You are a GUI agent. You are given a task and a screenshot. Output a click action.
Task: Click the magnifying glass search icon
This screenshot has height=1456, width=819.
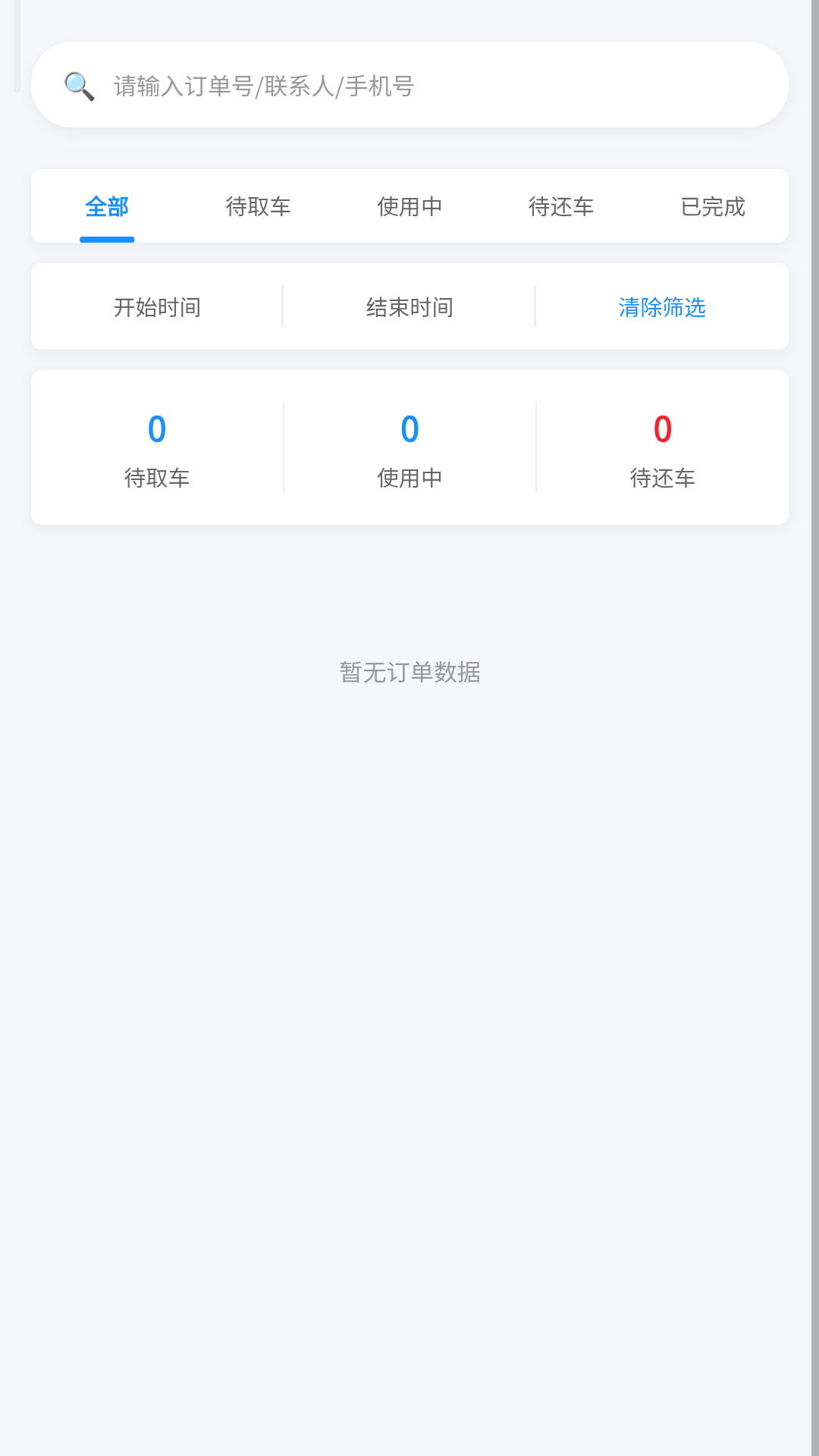[x=78, y=85]
